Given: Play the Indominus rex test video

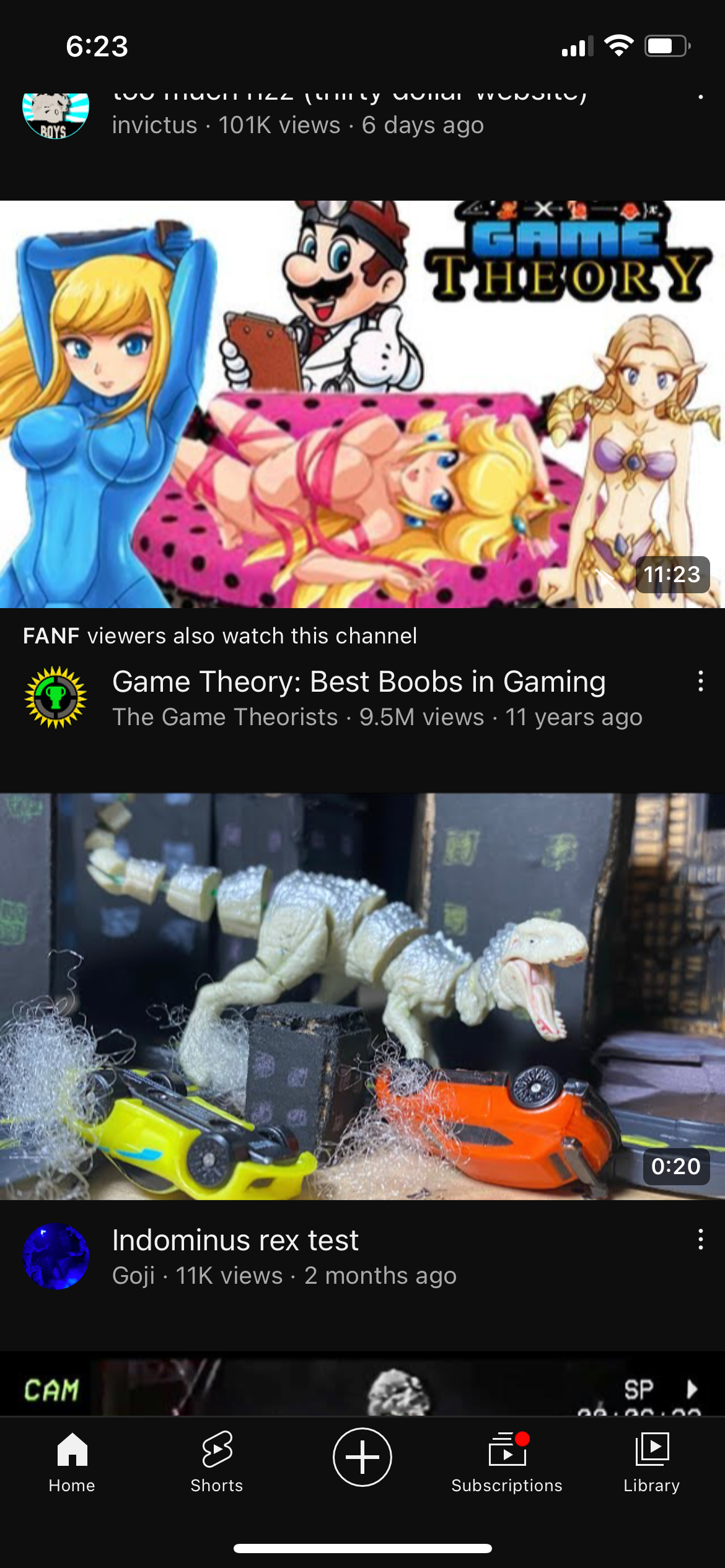Looking at the screenshot, I should coord(362,996).
